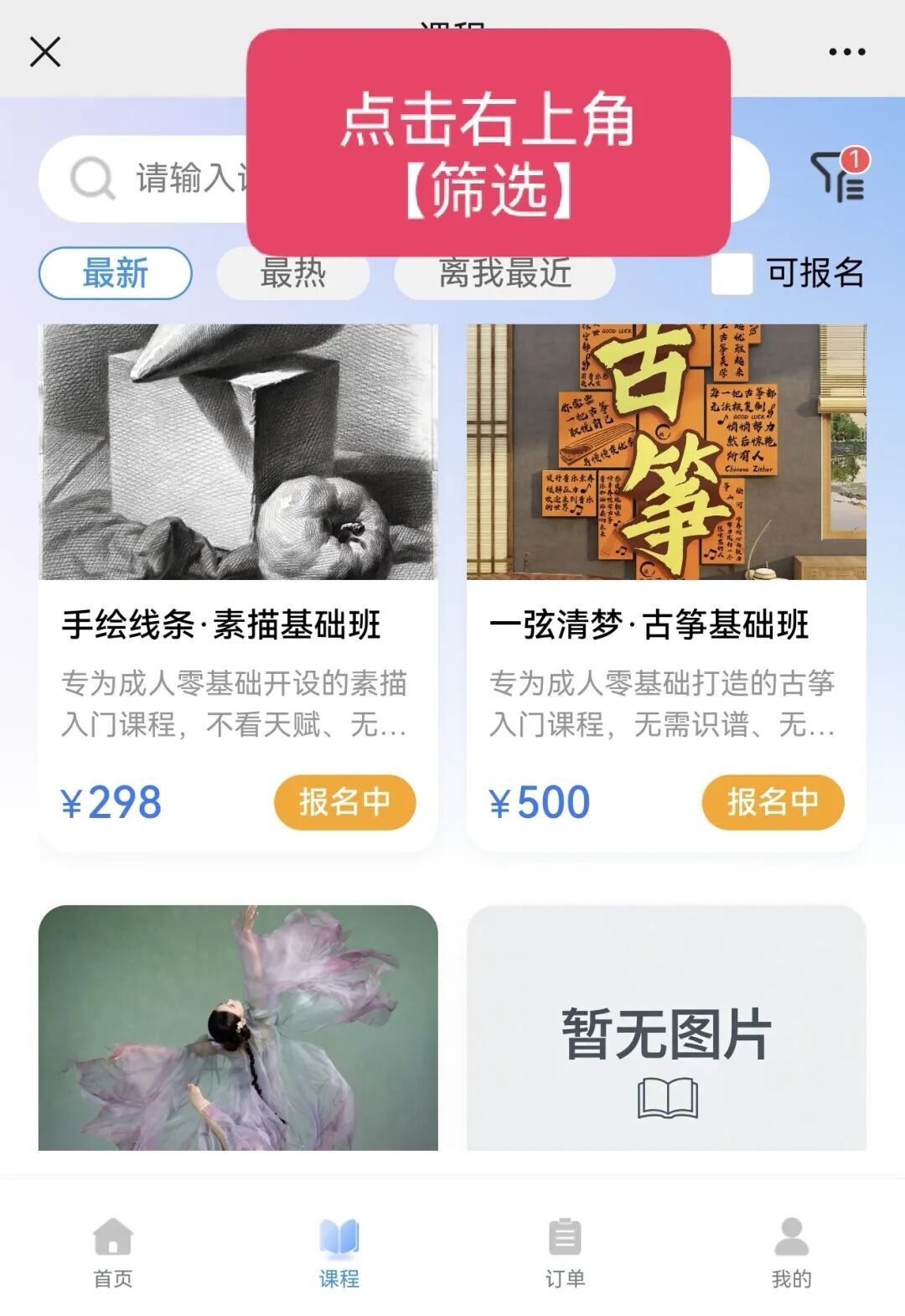
Task: Tap 报名中 on the ¥298 sketch course
Action: tap(344, 802)
